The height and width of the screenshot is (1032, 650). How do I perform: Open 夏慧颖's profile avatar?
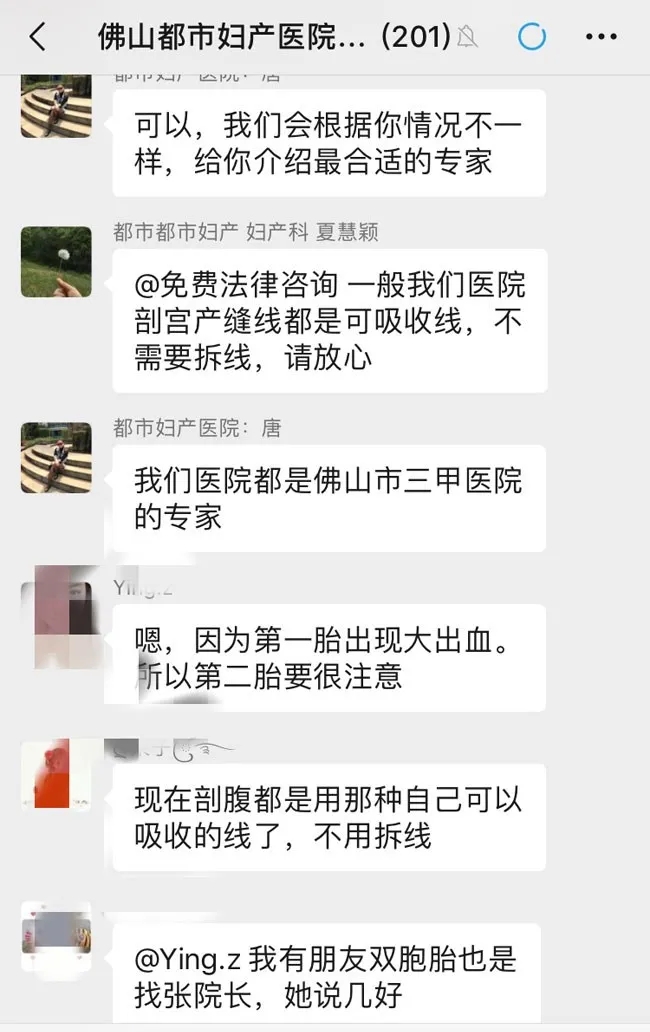coord(56,262)
